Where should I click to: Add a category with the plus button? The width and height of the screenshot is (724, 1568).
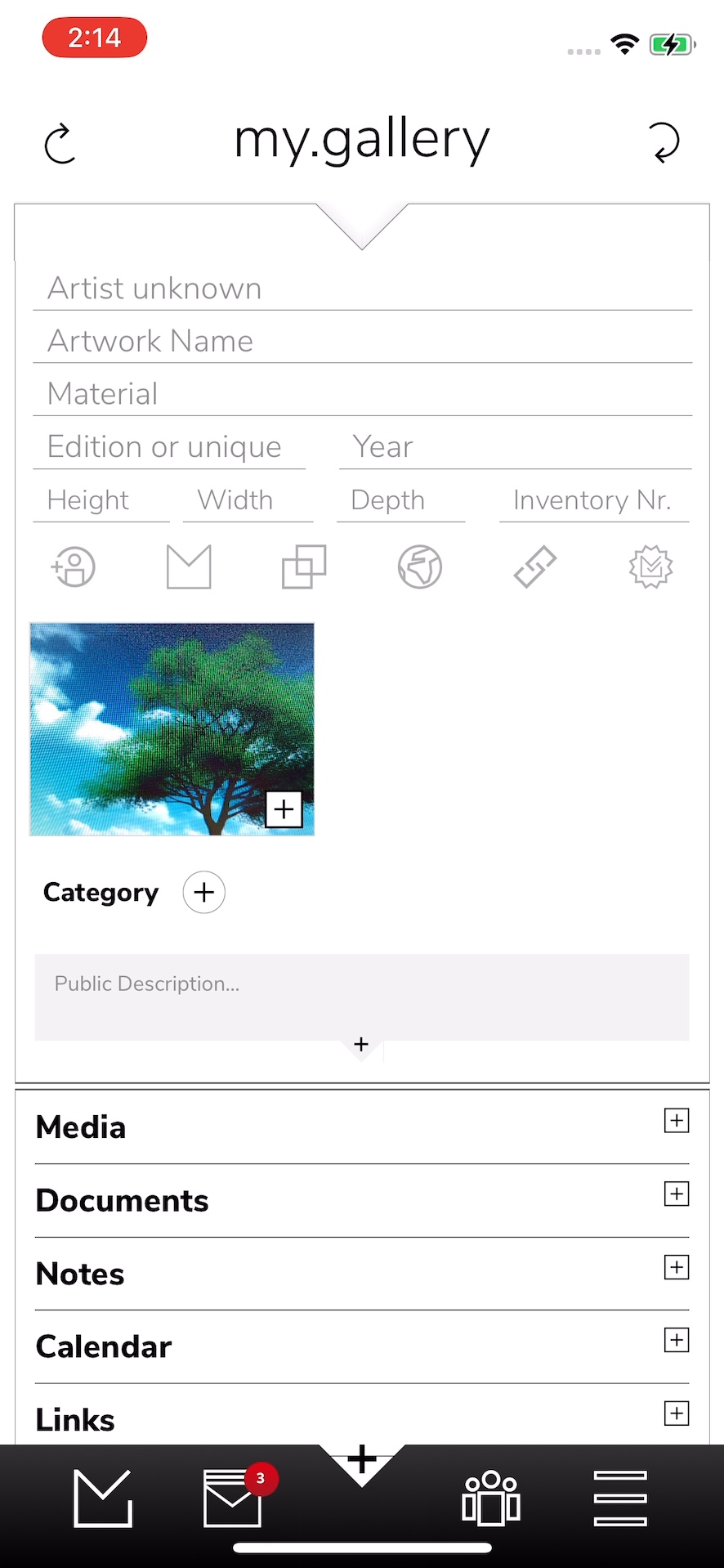(x=204, y=892)
